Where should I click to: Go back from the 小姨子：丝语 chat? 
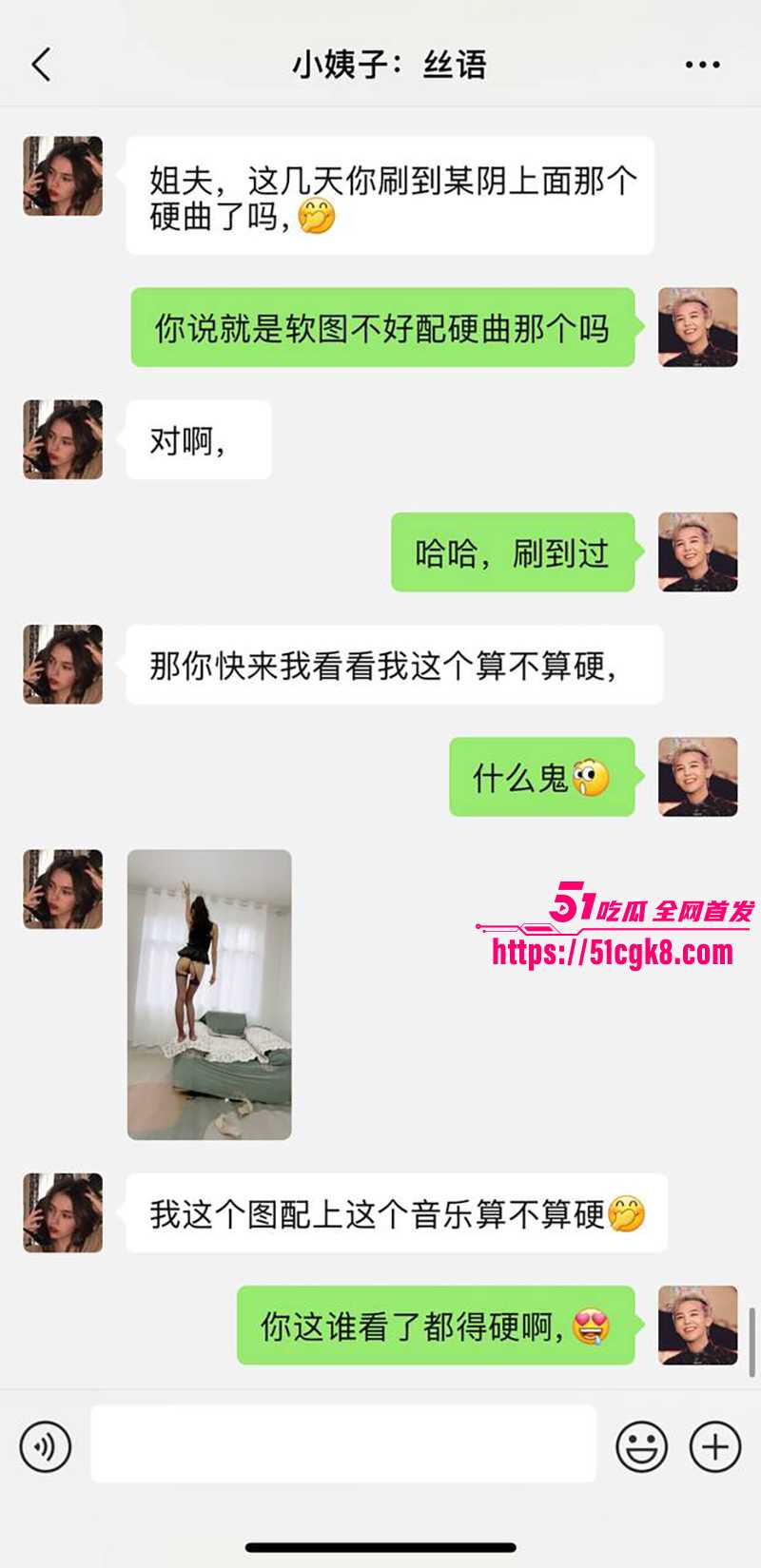pos(41,65)
